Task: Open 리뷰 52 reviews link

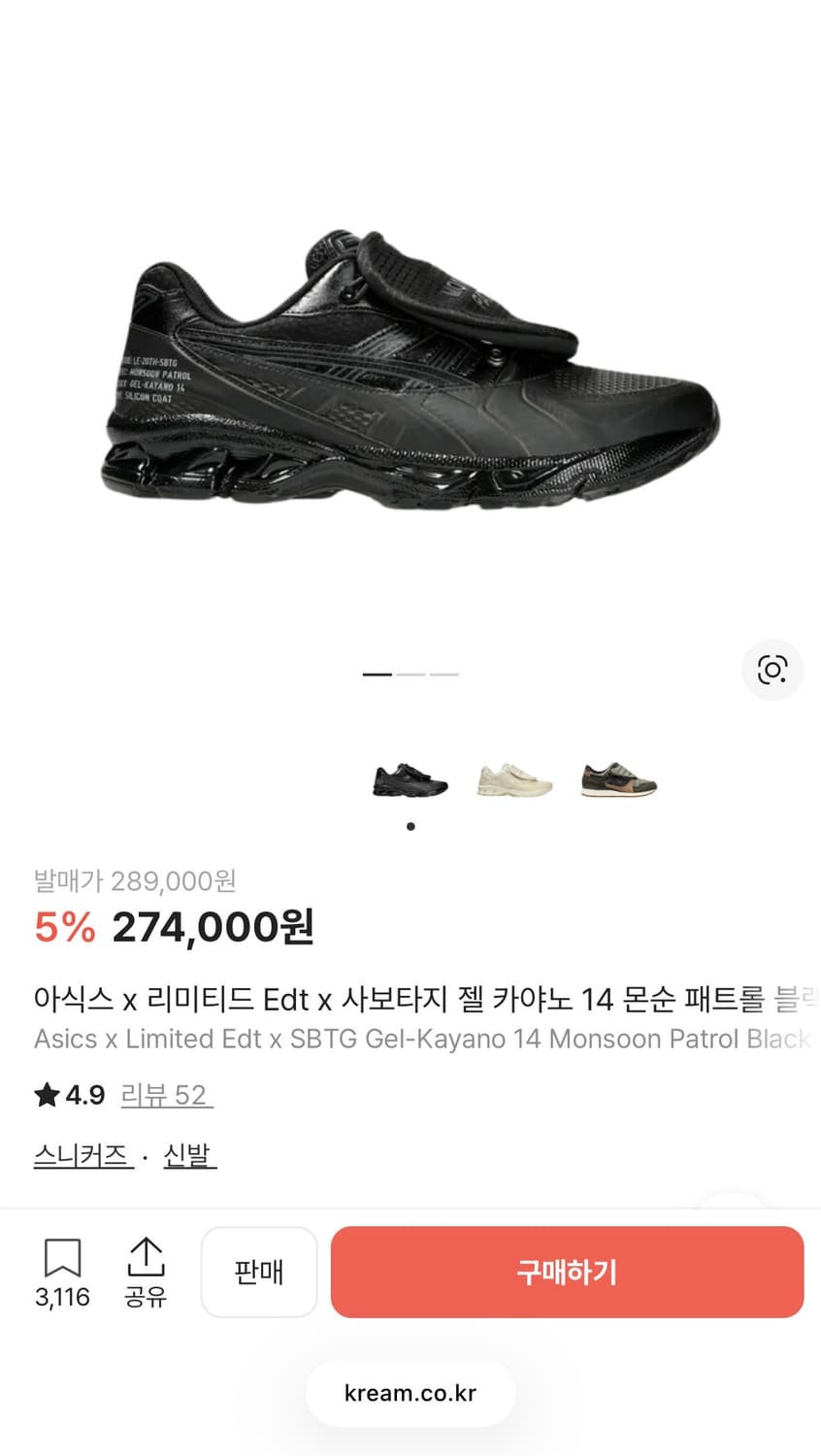Action: point(166,1094)
